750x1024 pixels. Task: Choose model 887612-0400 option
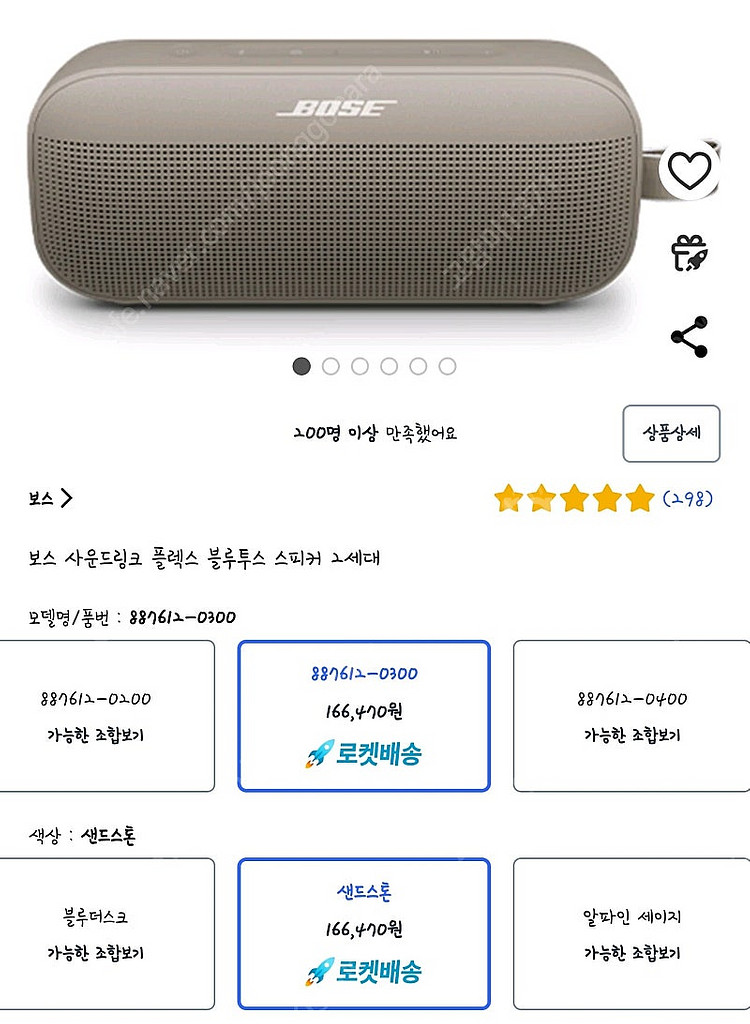coord(631,716)
